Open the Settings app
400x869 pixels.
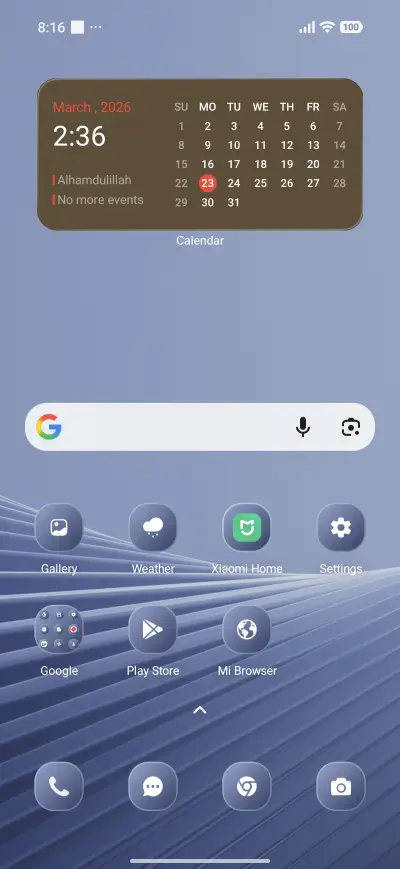341,527
